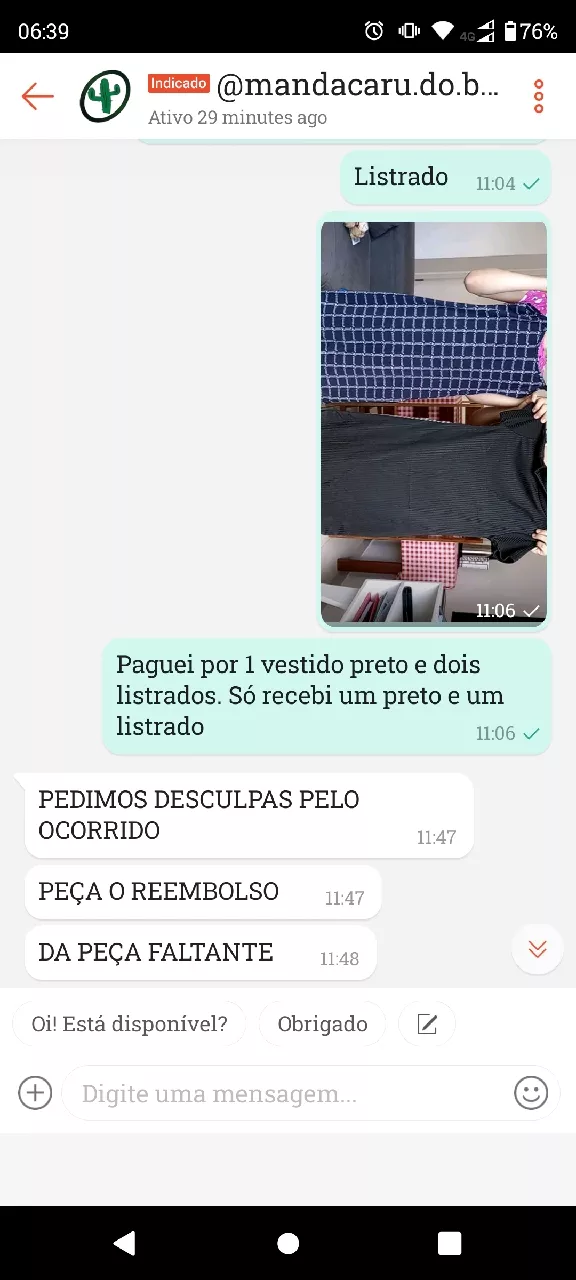Send the quick reply 'Obrigado'
Image resolution: width=576 pixels, height=1280 pixels.
(322, 1024)
